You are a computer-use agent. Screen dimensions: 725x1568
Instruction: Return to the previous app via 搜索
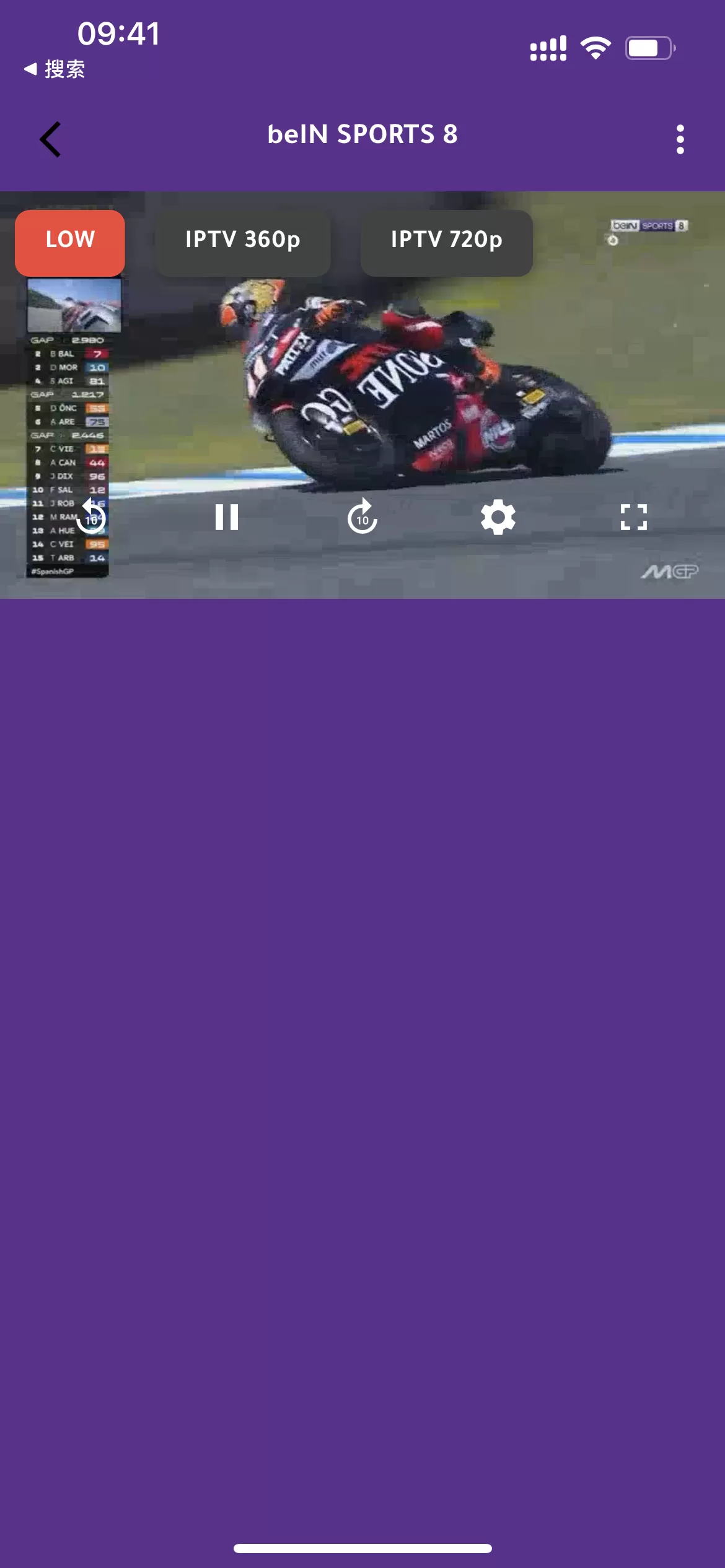coord(55,69)
